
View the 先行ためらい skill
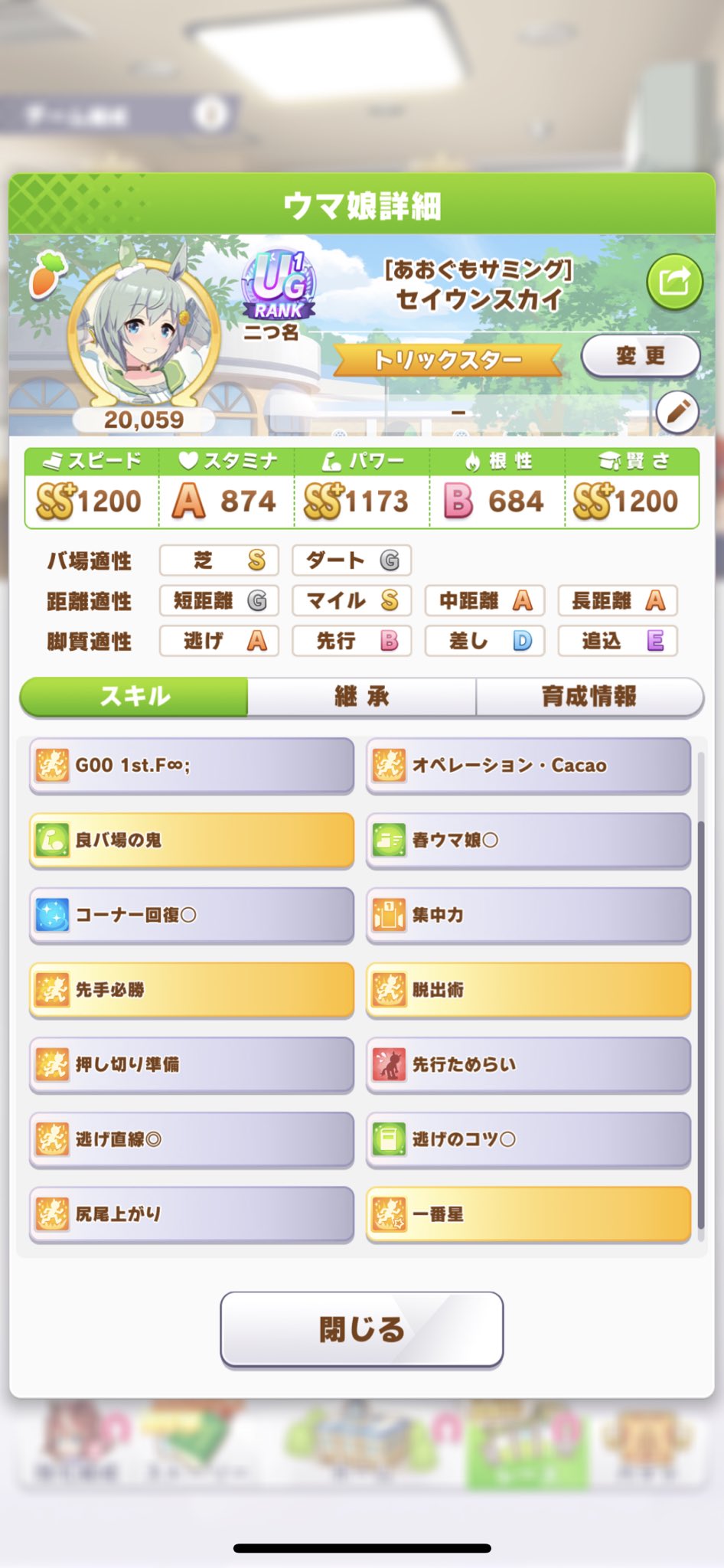[x=528, y=1064]
